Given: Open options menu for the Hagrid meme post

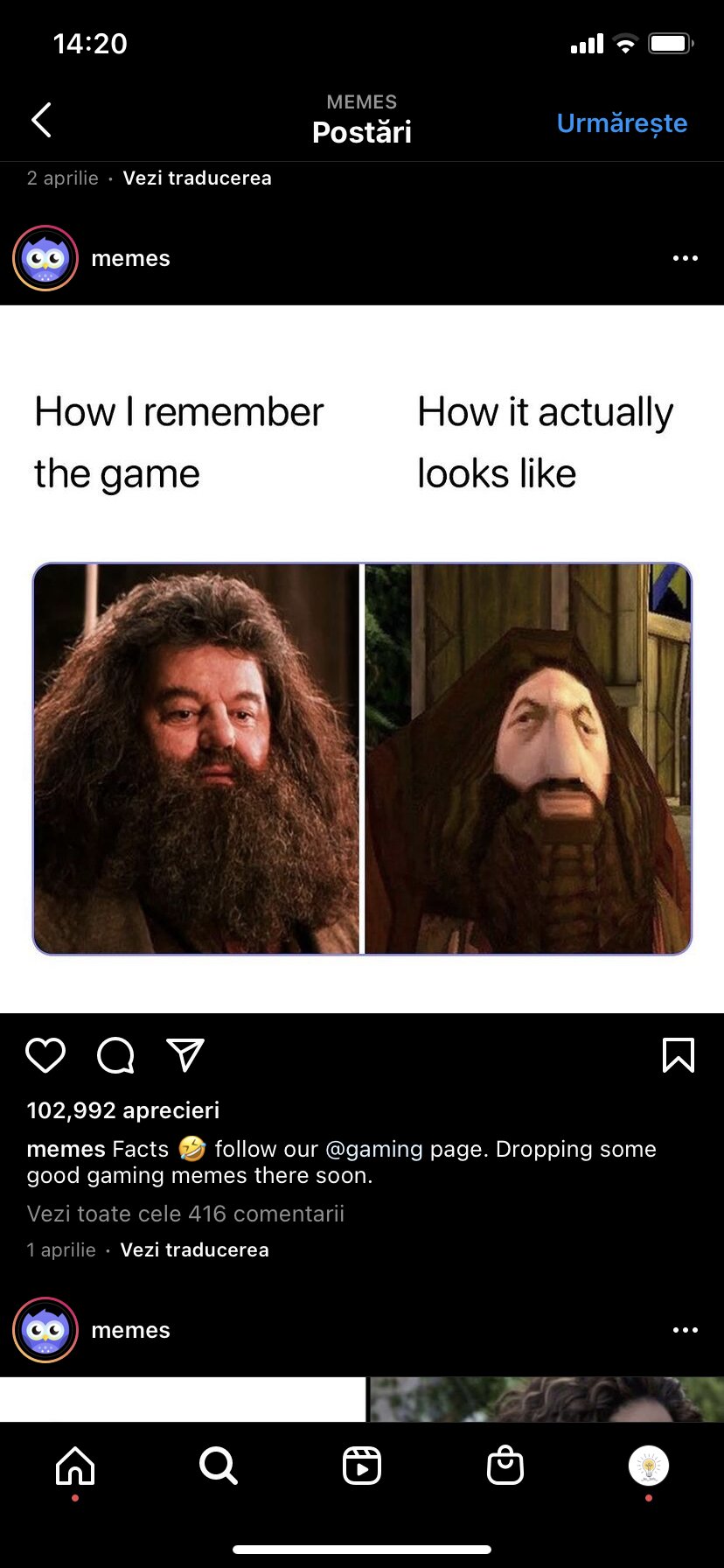Looking at the screenshot, I should pos(686,258).
